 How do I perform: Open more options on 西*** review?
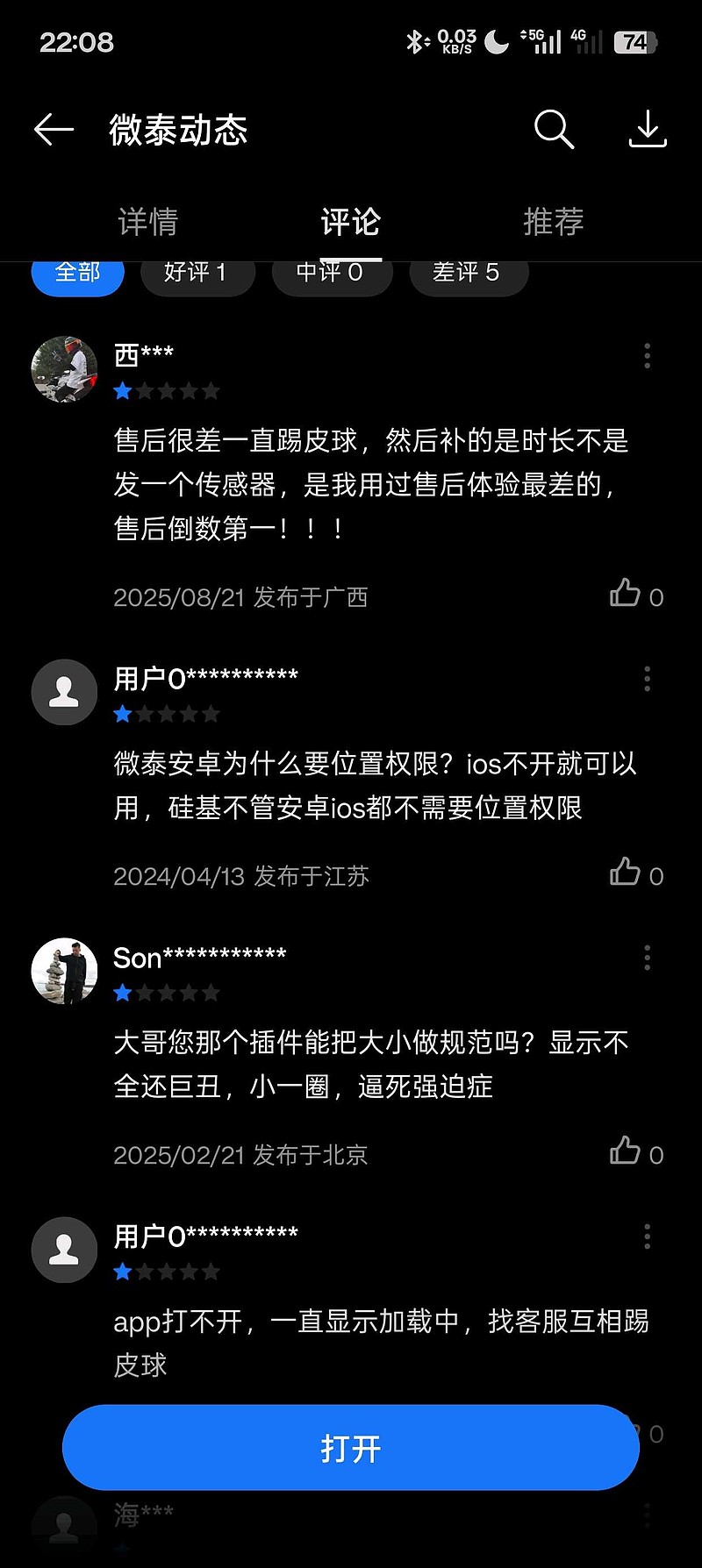648,355
